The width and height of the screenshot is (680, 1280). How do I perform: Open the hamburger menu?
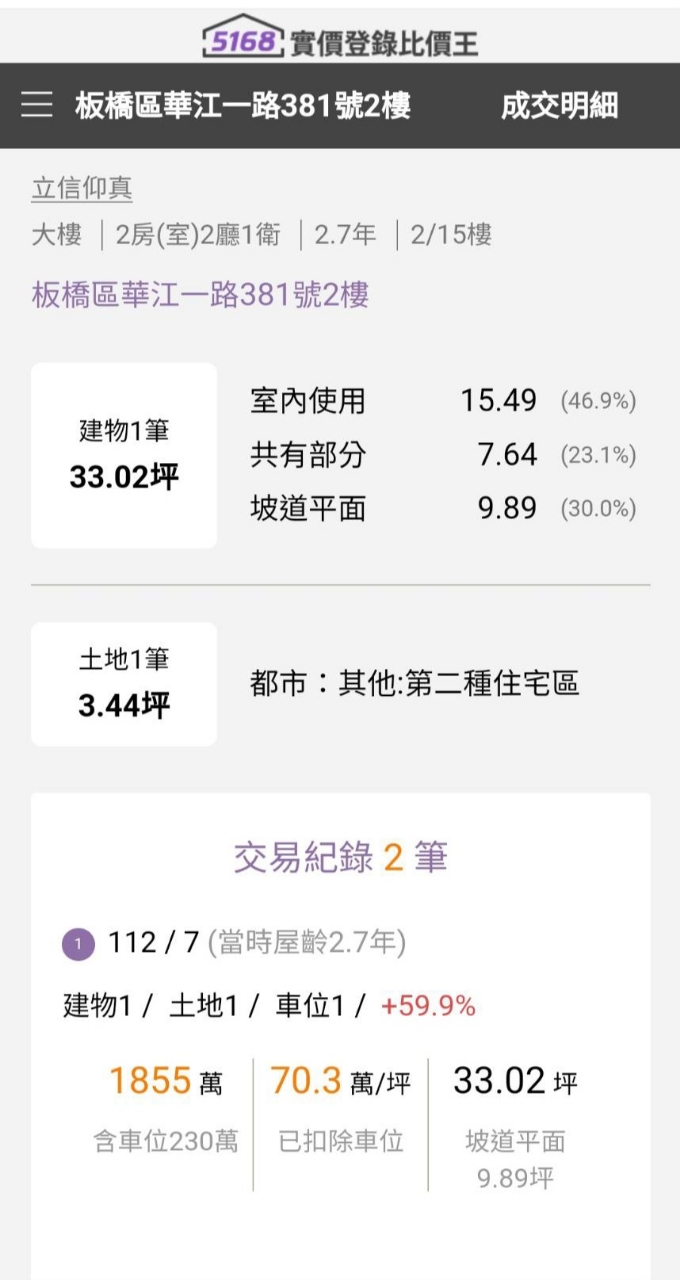pos(37,105)
